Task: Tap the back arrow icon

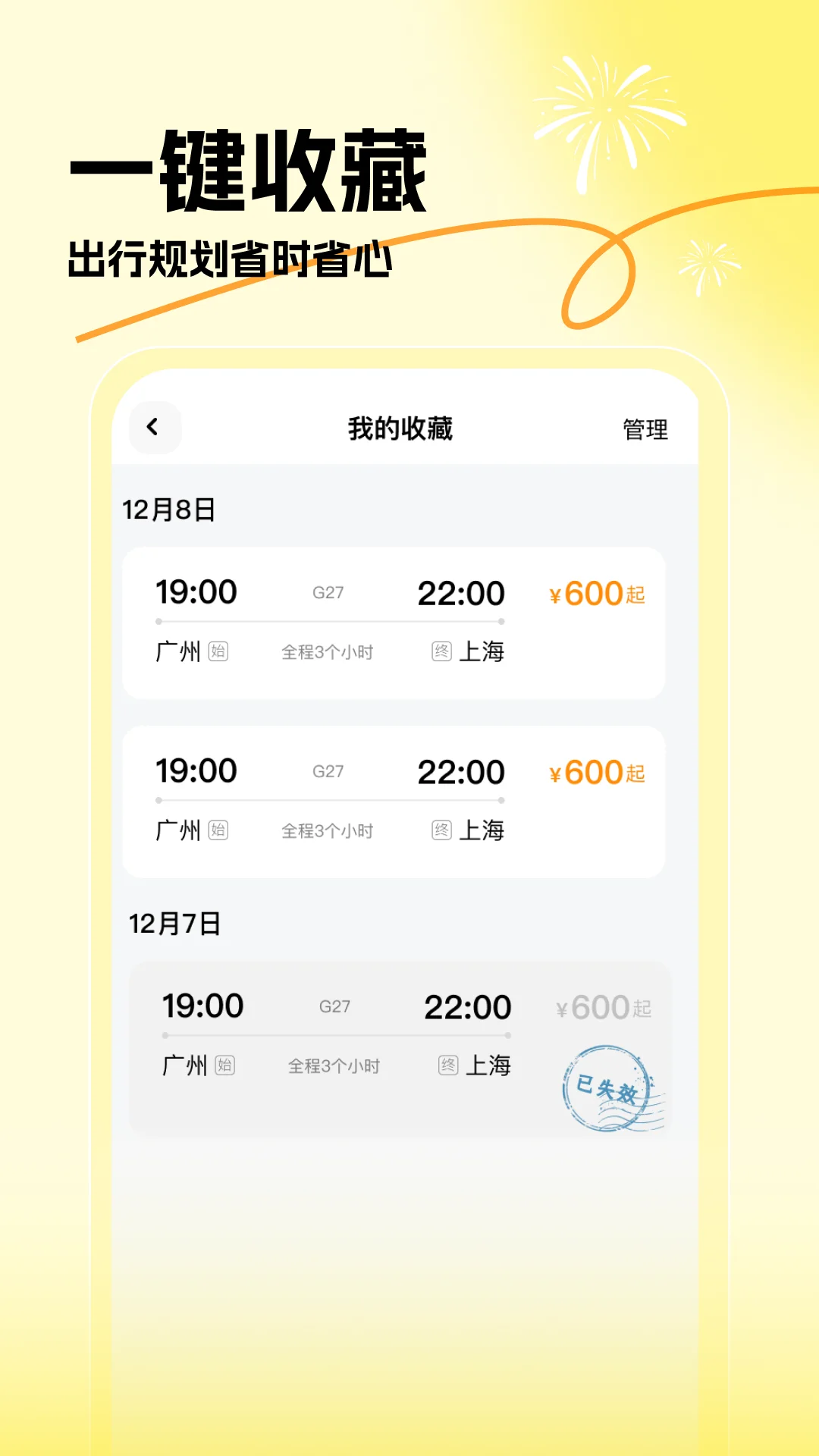Action: click(x=155, y=428)
